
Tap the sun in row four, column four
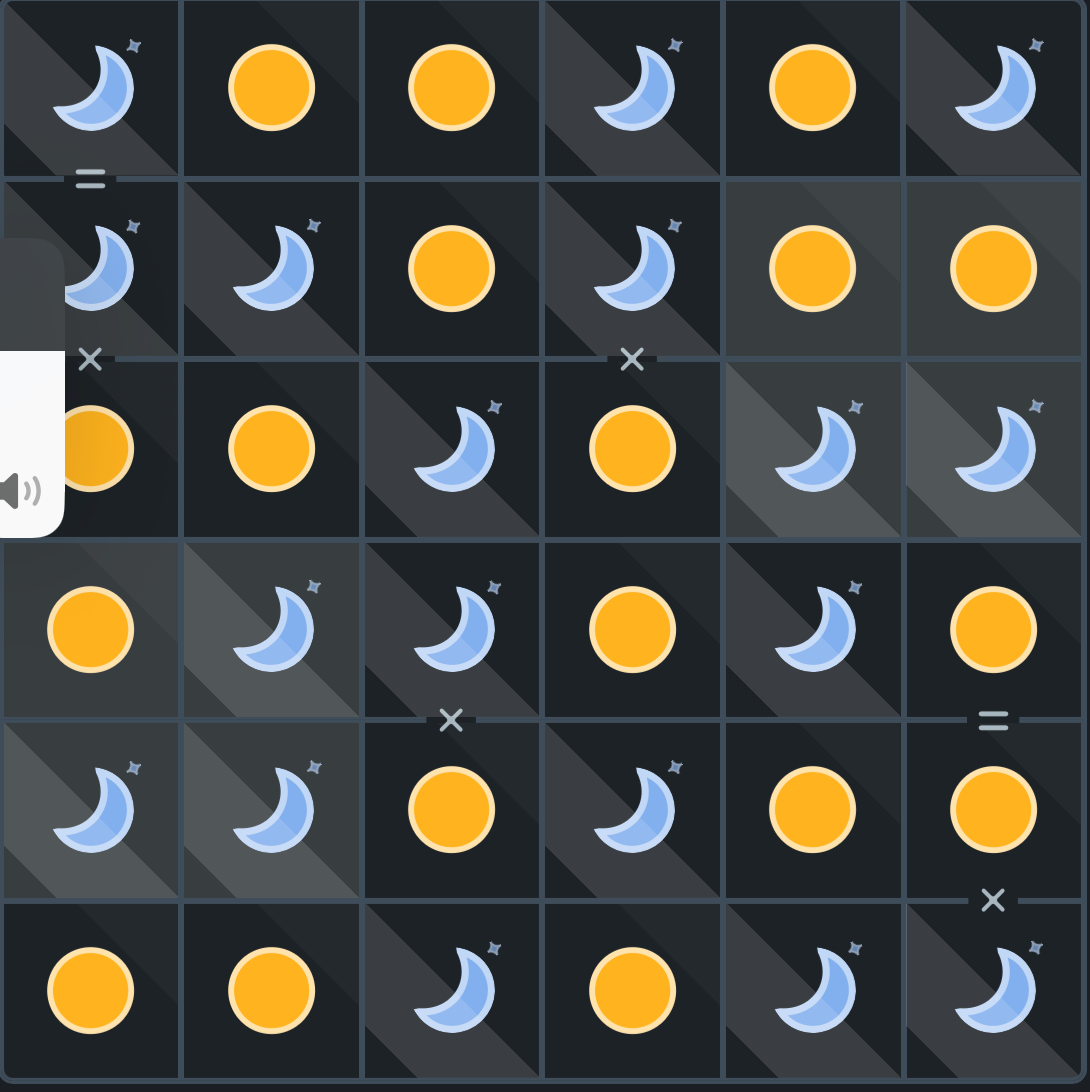tap(632, 630)
